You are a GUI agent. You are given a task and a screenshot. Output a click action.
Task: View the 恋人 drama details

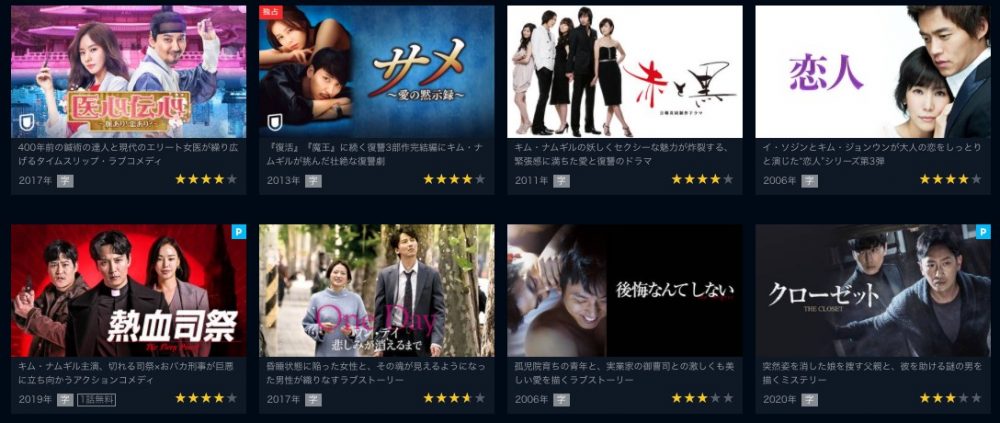point(872,72)
